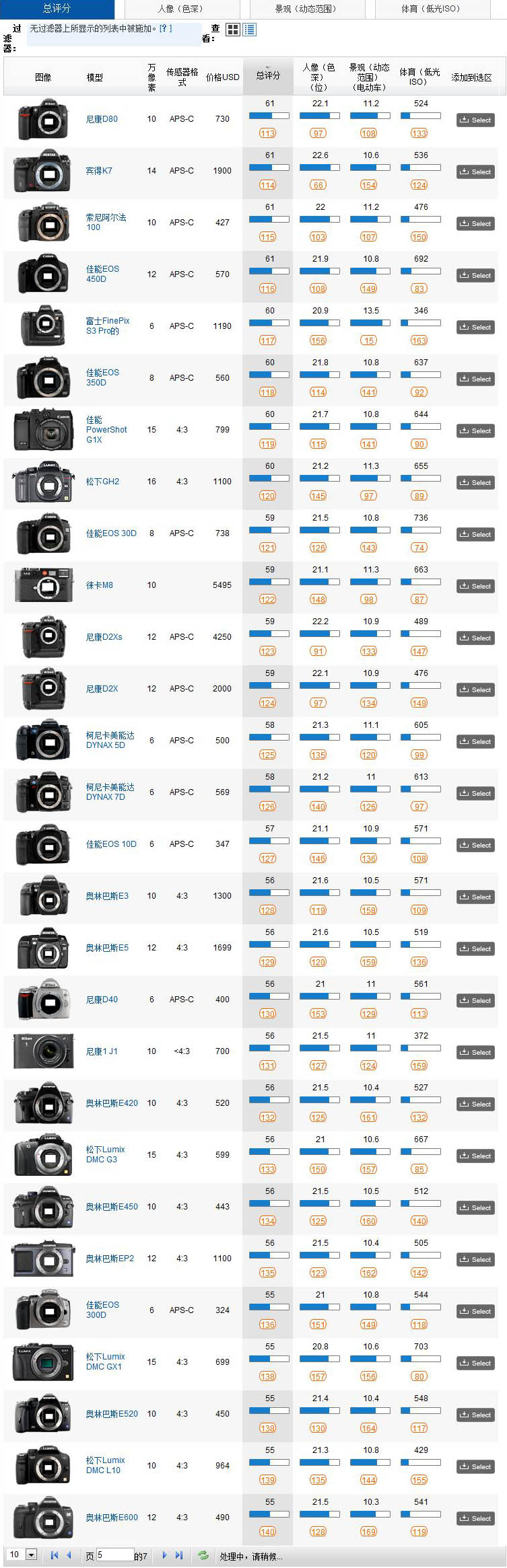Screen dimensions: 507x1568
Task: Select the 松下GH2 camera
Action: click(475, 482)
